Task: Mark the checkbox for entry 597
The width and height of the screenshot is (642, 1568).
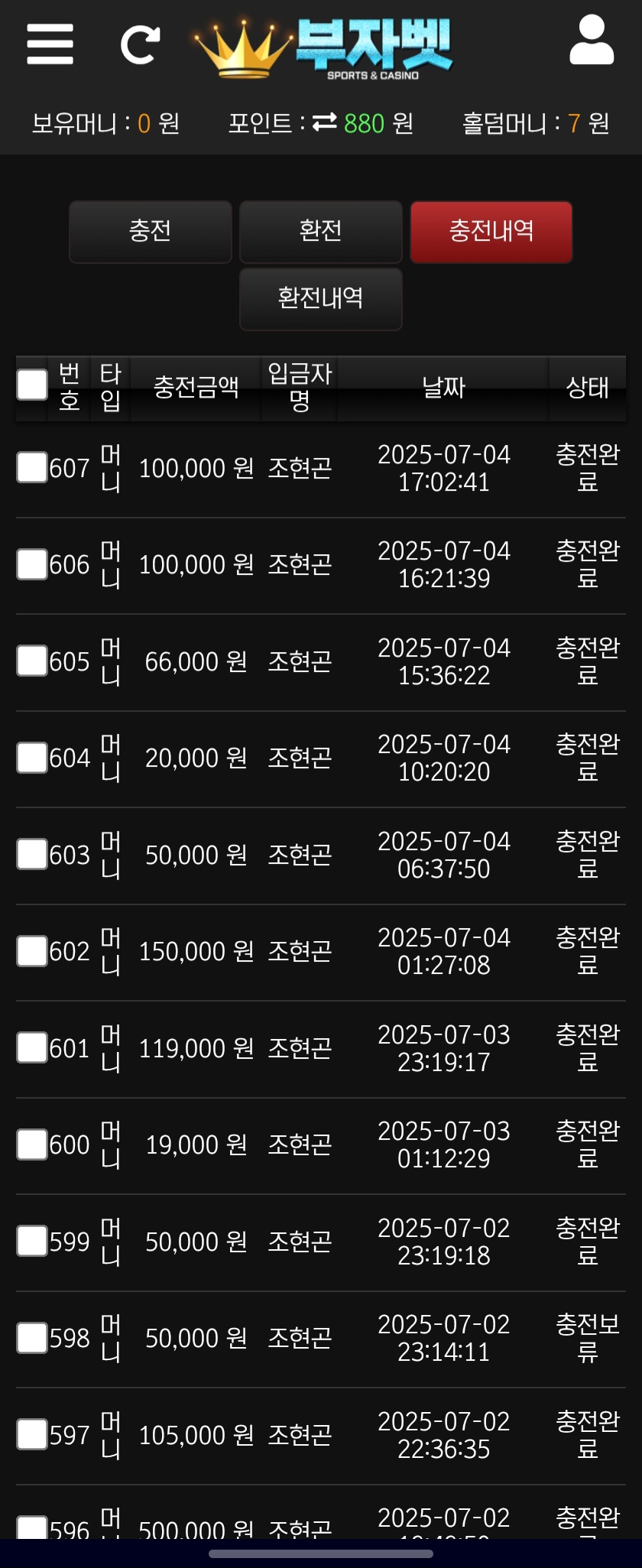Action: point(32,1434)
